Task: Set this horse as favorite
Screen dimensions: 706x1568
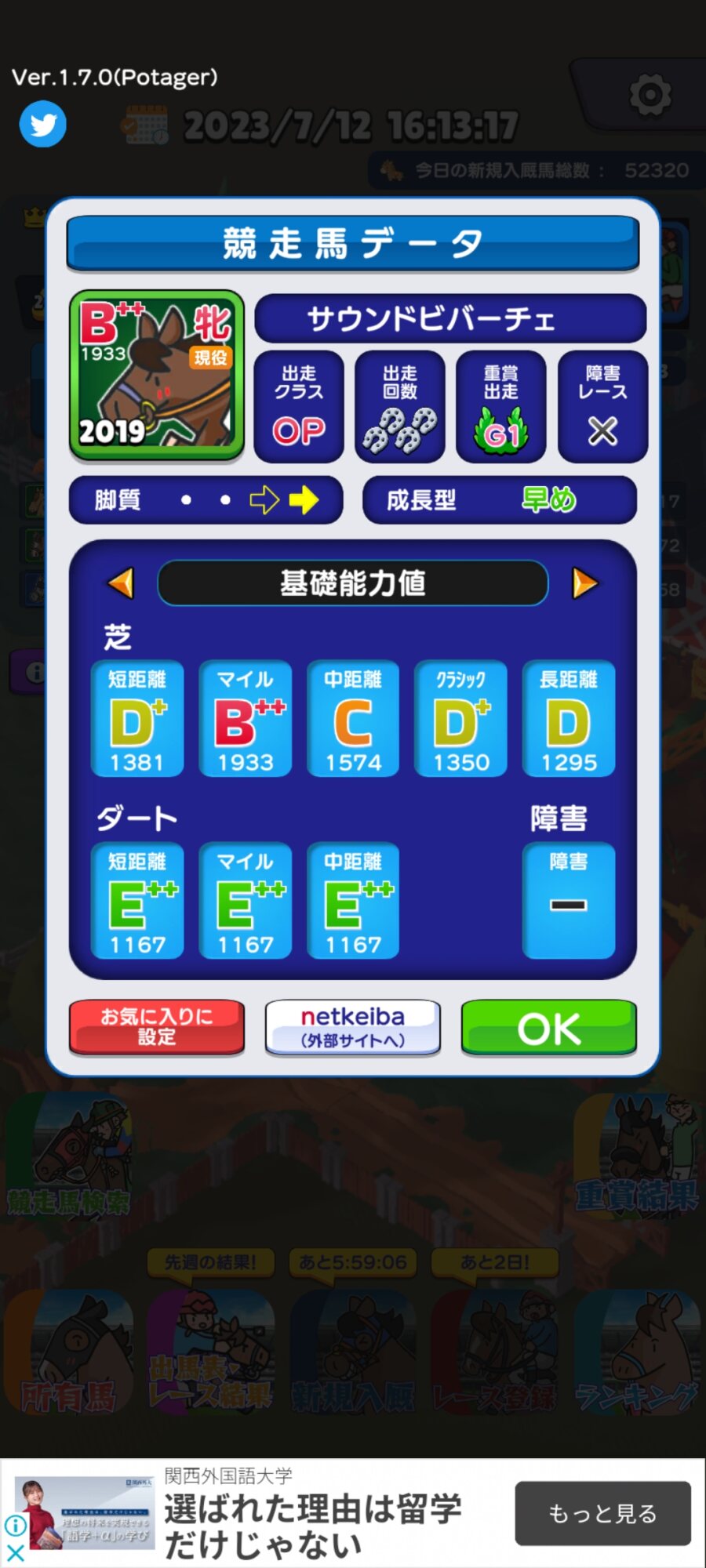Action: click(156, 1027)
